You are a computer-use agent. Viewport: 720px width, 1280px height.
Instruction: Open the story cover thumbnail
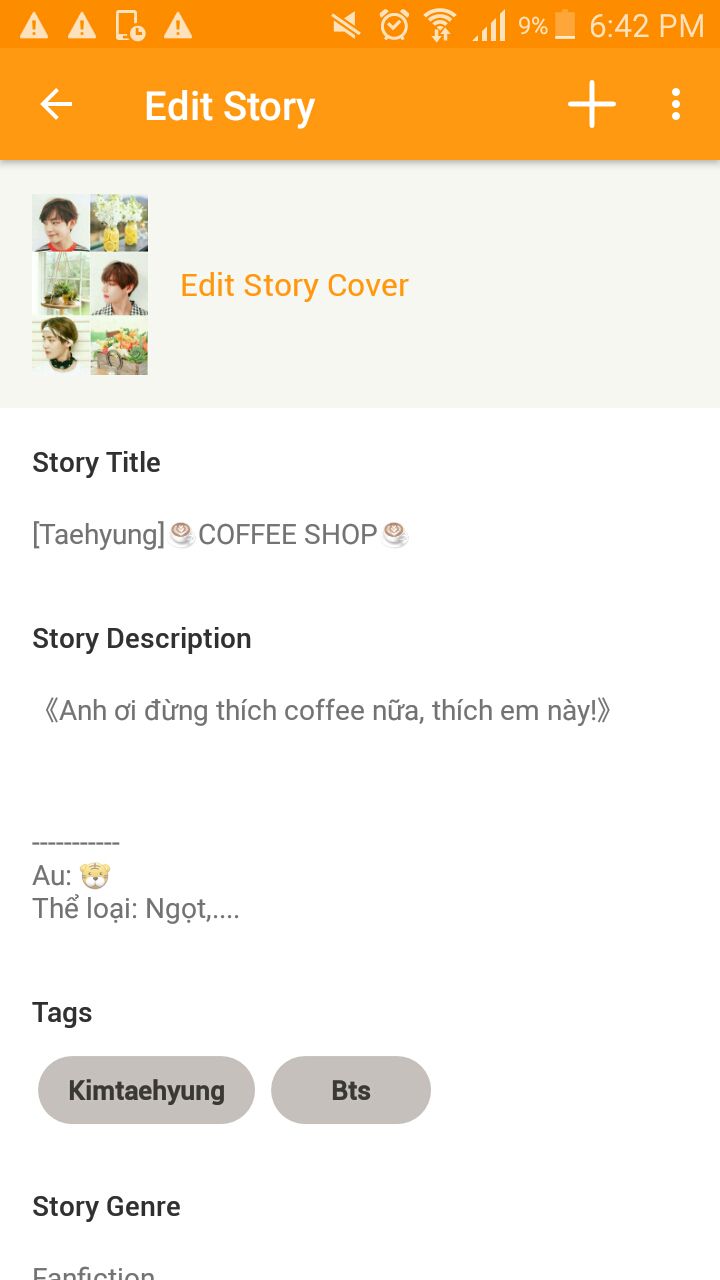90,285
